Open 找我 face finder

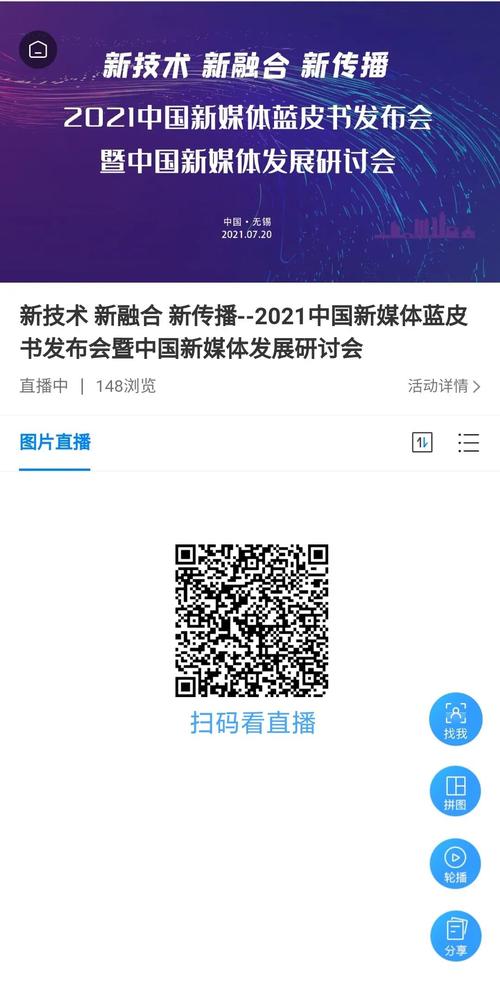click(456, 719)
